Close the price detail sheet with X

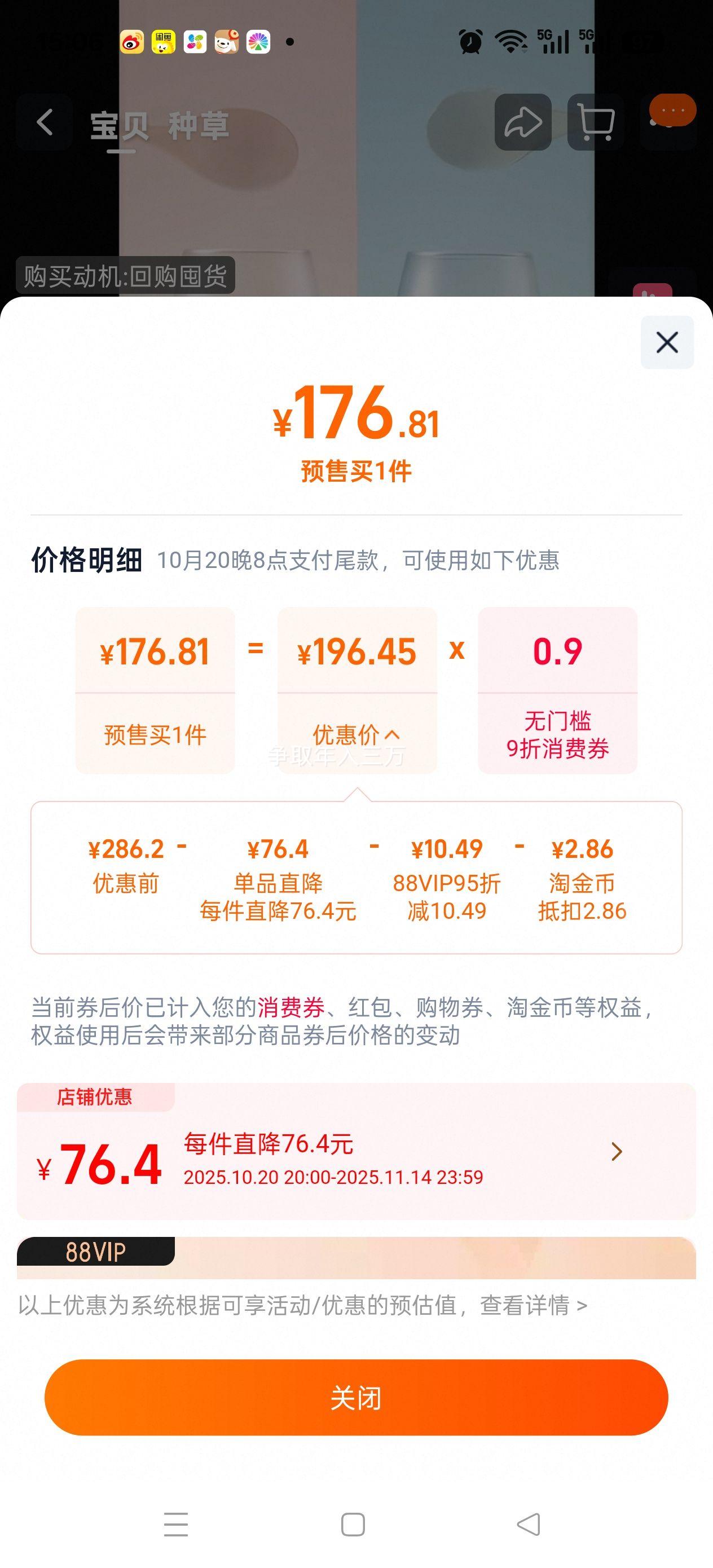coord(667,342)
